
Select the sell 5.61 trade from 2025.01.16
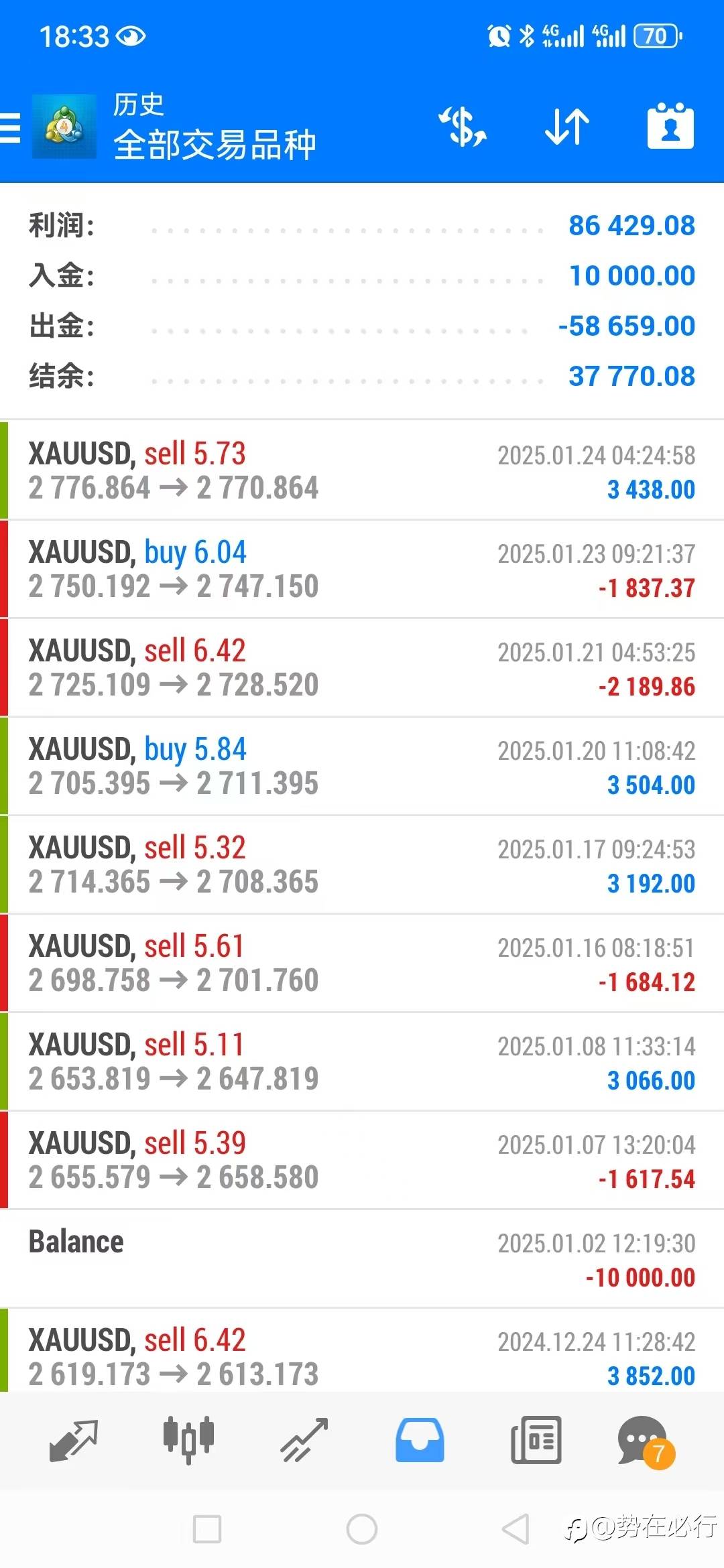(362, 963)
